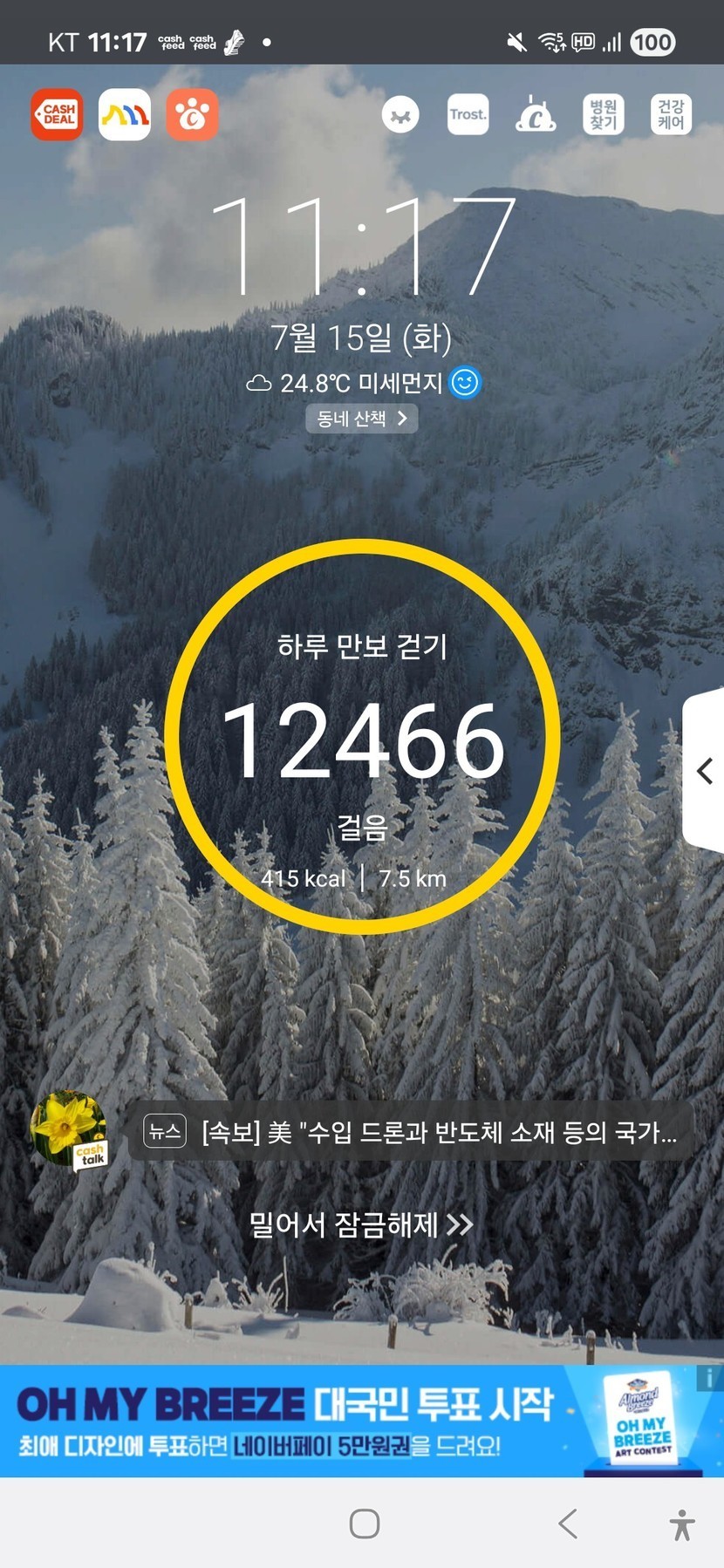
Task: Open the cash talk daffodil icon
Action: tap(69, 1128)
